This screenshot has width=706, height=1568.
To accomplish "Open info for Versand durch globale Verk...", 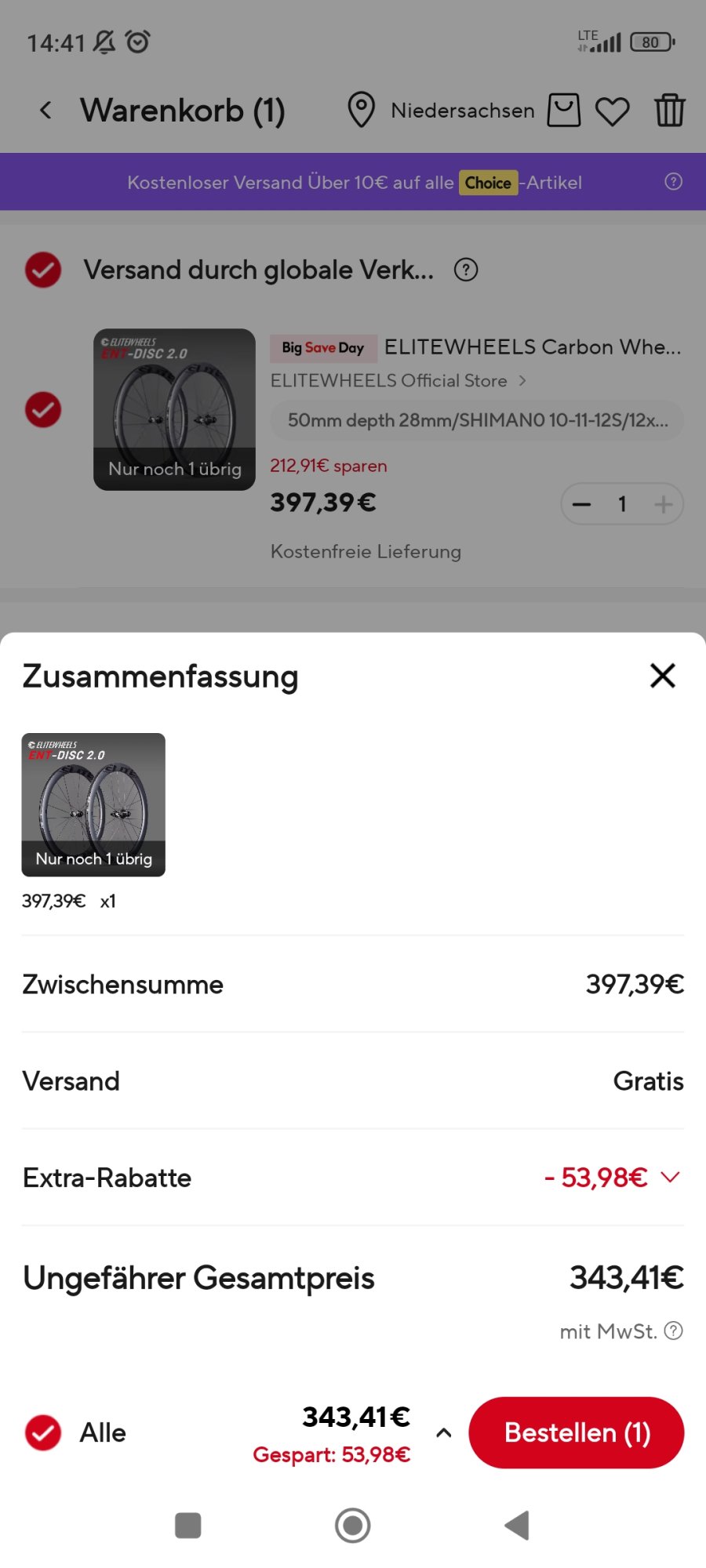I will [466, 270].
